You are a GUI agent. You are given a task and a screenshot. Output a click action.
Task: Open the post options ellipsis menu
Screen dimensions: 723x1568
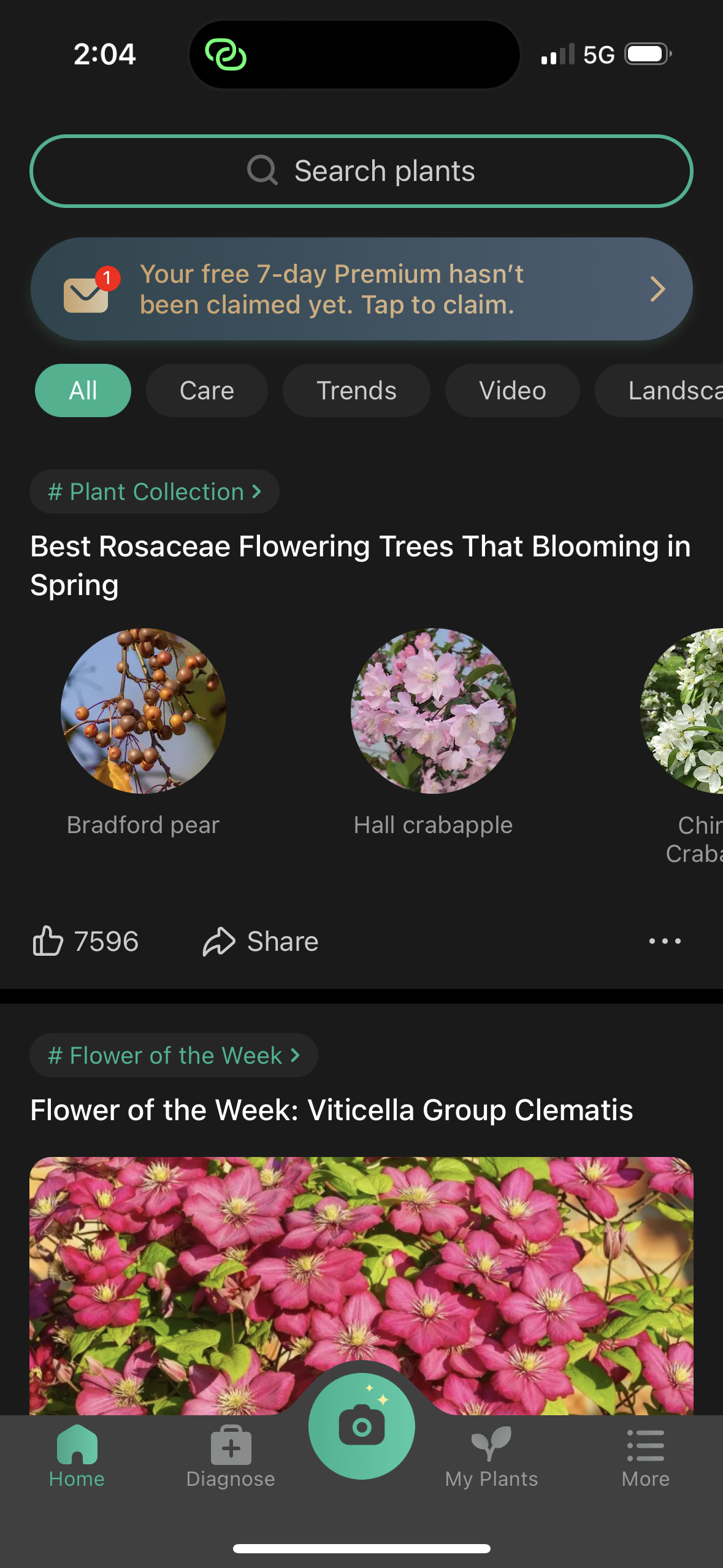point(665,940)
